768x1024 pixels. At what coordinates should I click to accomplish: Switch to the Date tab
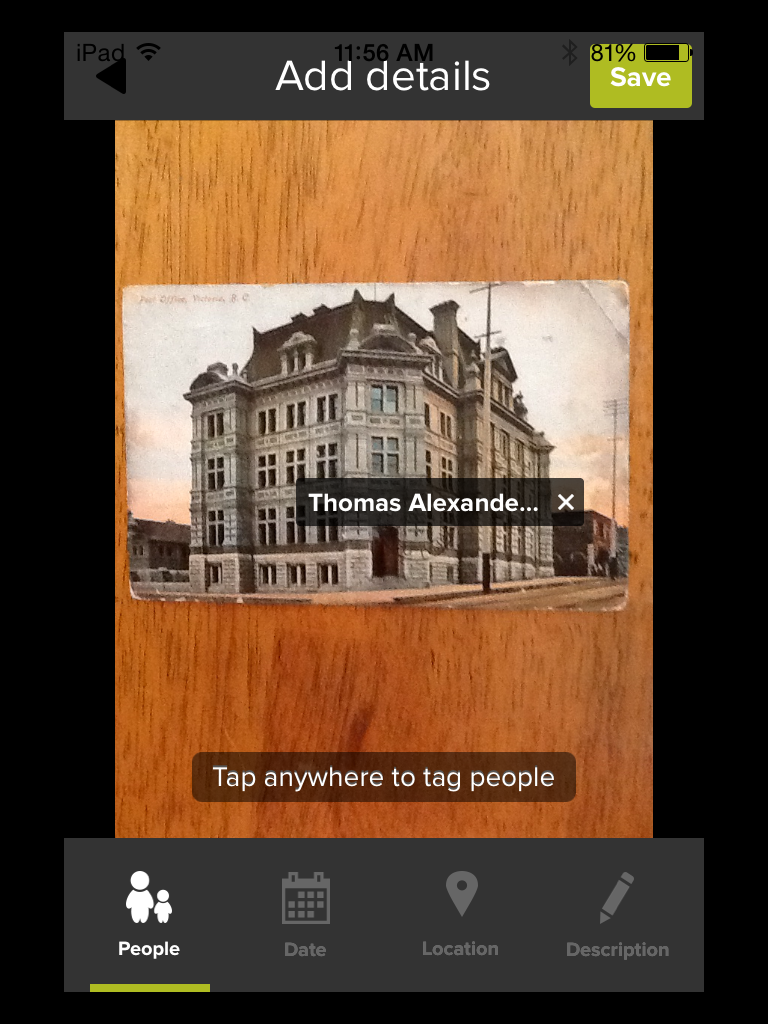click(x=305, y=915)
